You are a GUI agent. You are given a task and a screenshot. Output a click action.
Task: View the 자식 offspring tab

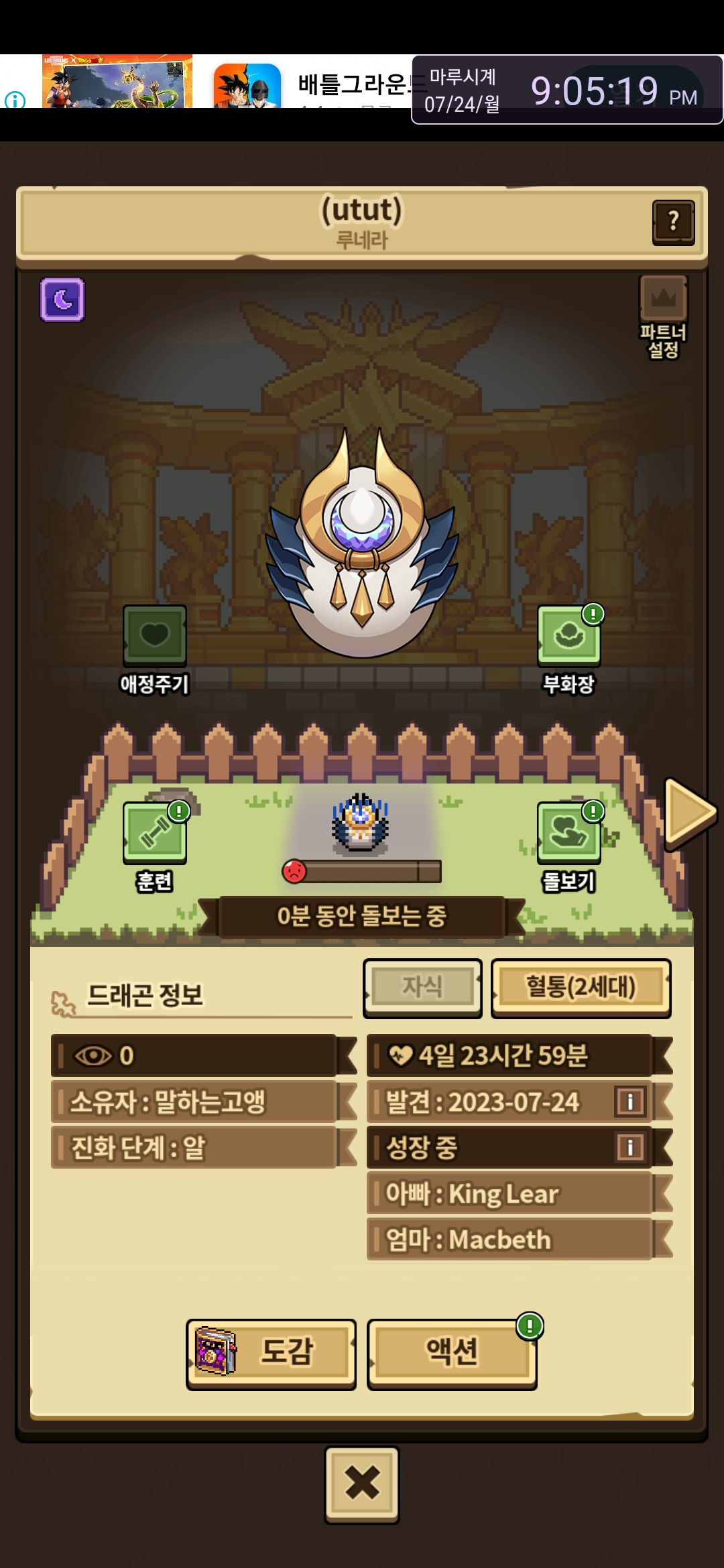pos(422,987)
